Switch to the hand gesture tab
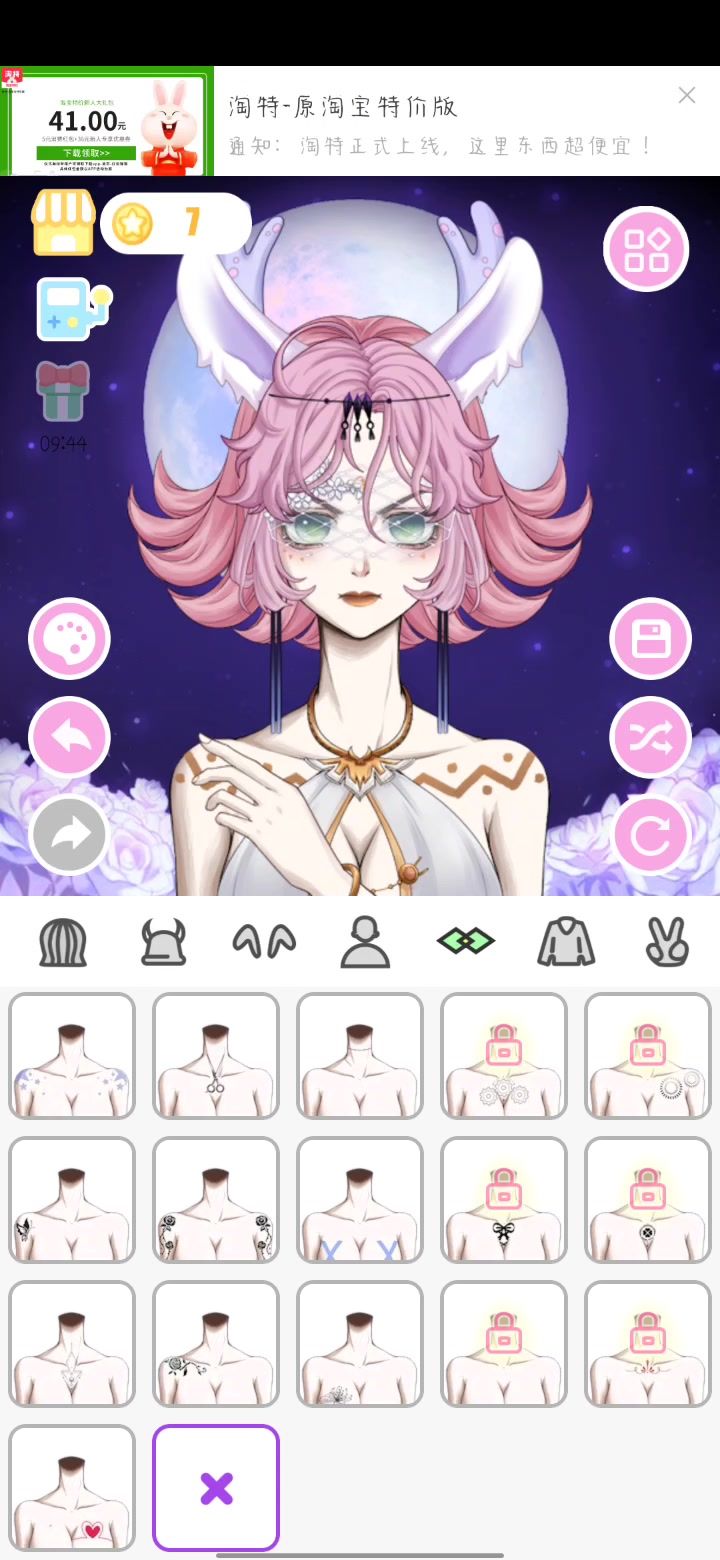This screenshot has width=720, height=1560. (666, 942)
